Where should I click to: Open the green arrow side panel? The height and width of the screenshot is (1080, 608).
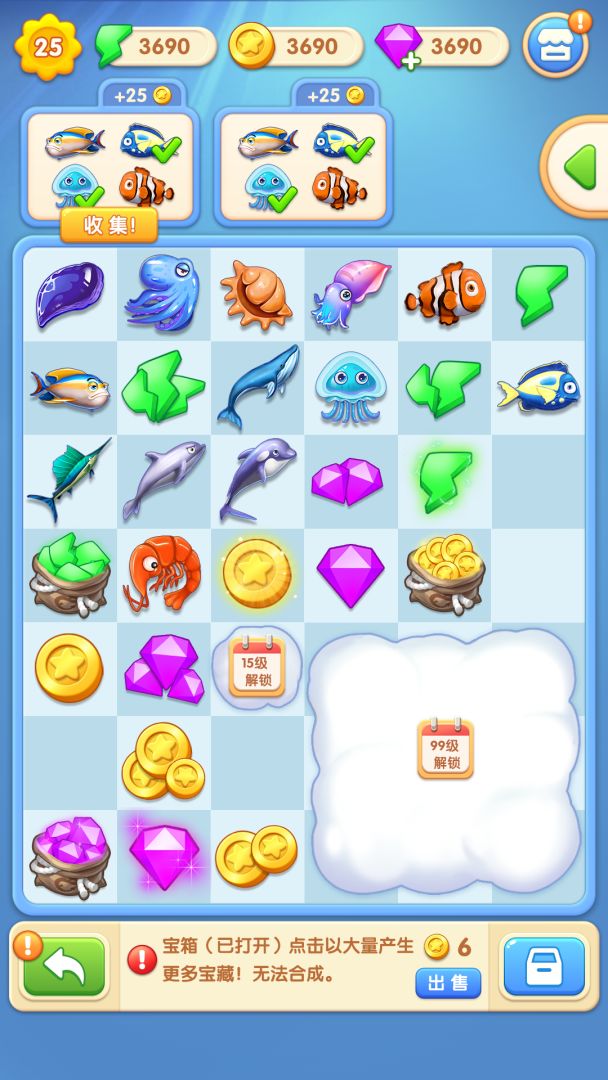click(577, 167)
